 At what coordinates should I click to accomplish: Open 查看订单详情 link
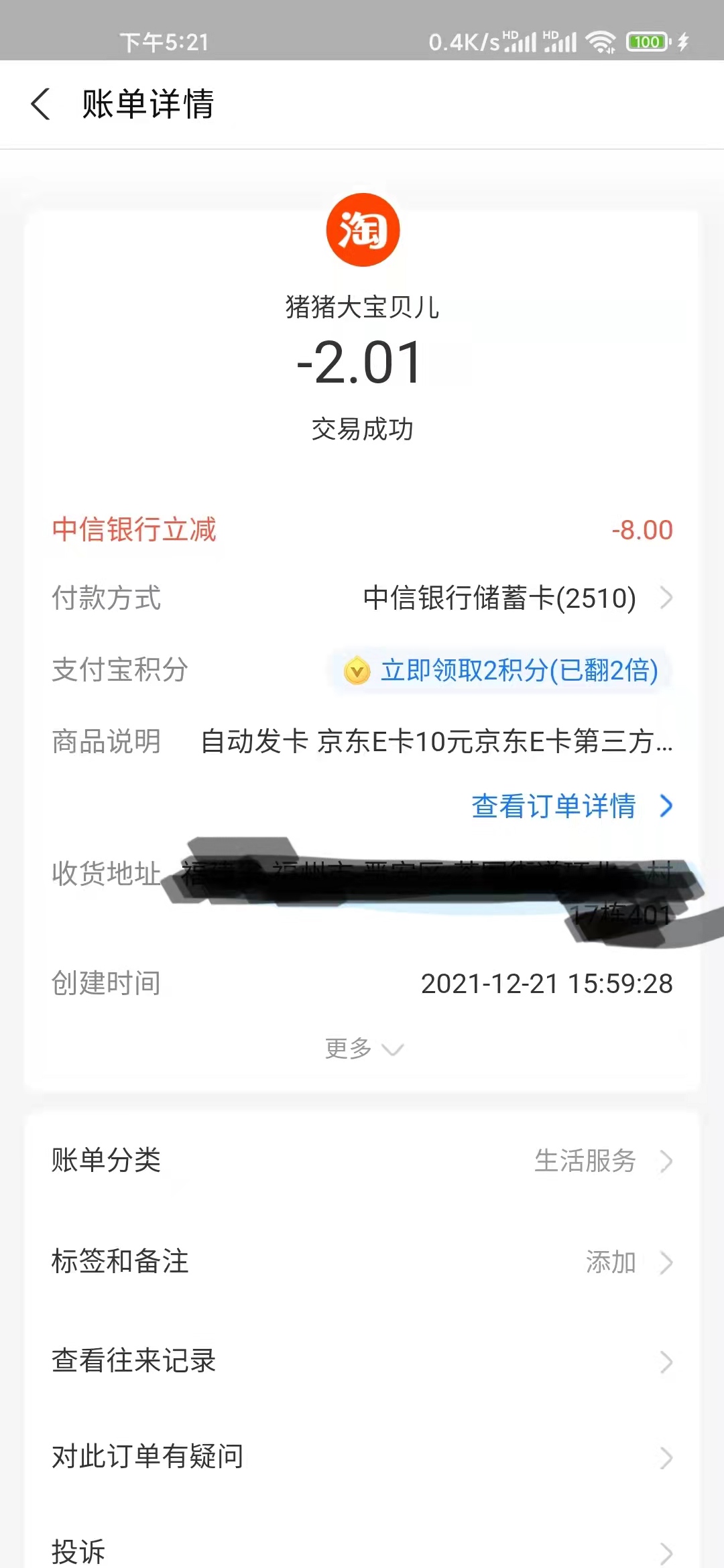571,805
